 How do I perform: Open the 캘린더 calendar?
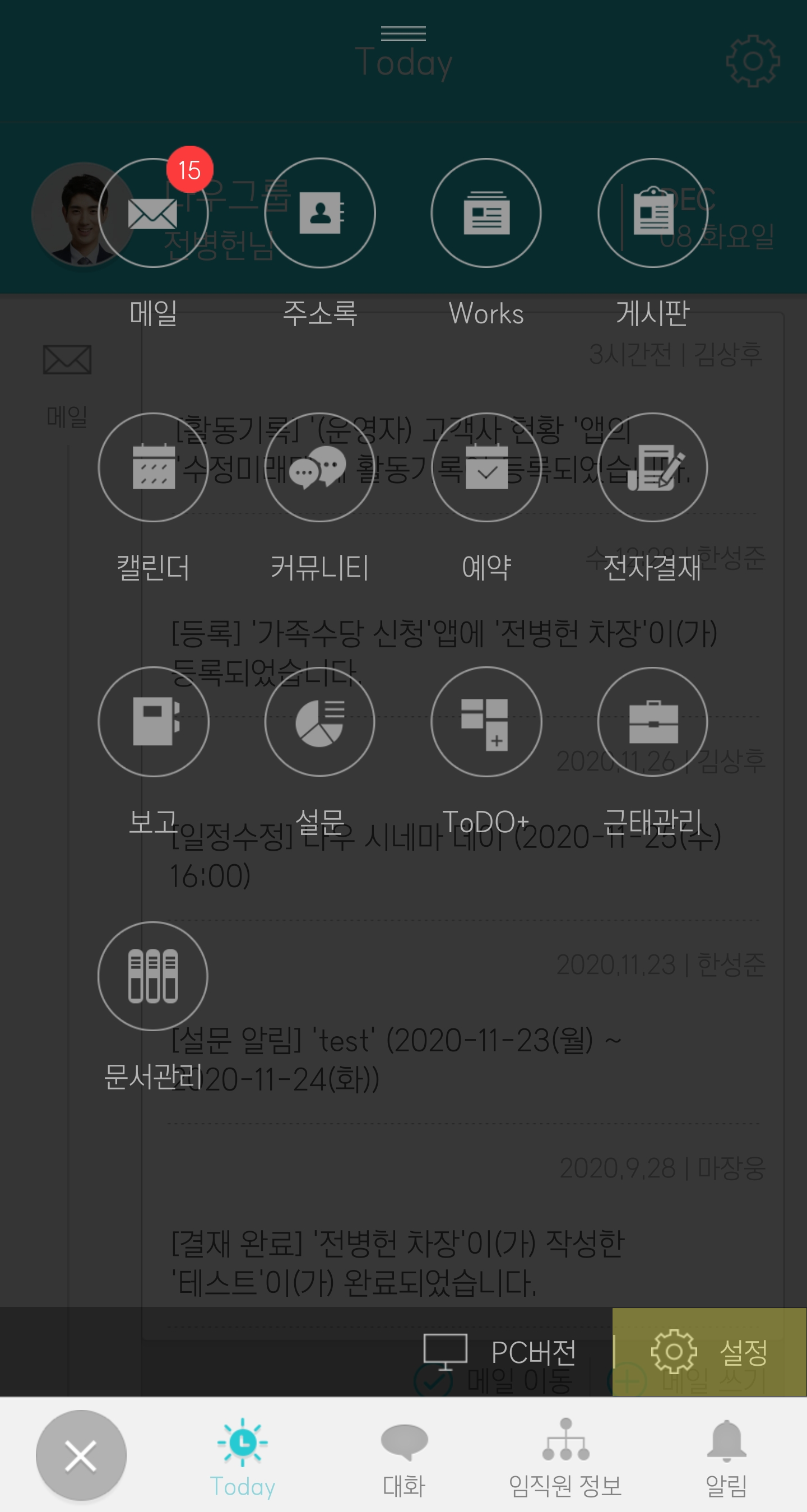point(153,467)
